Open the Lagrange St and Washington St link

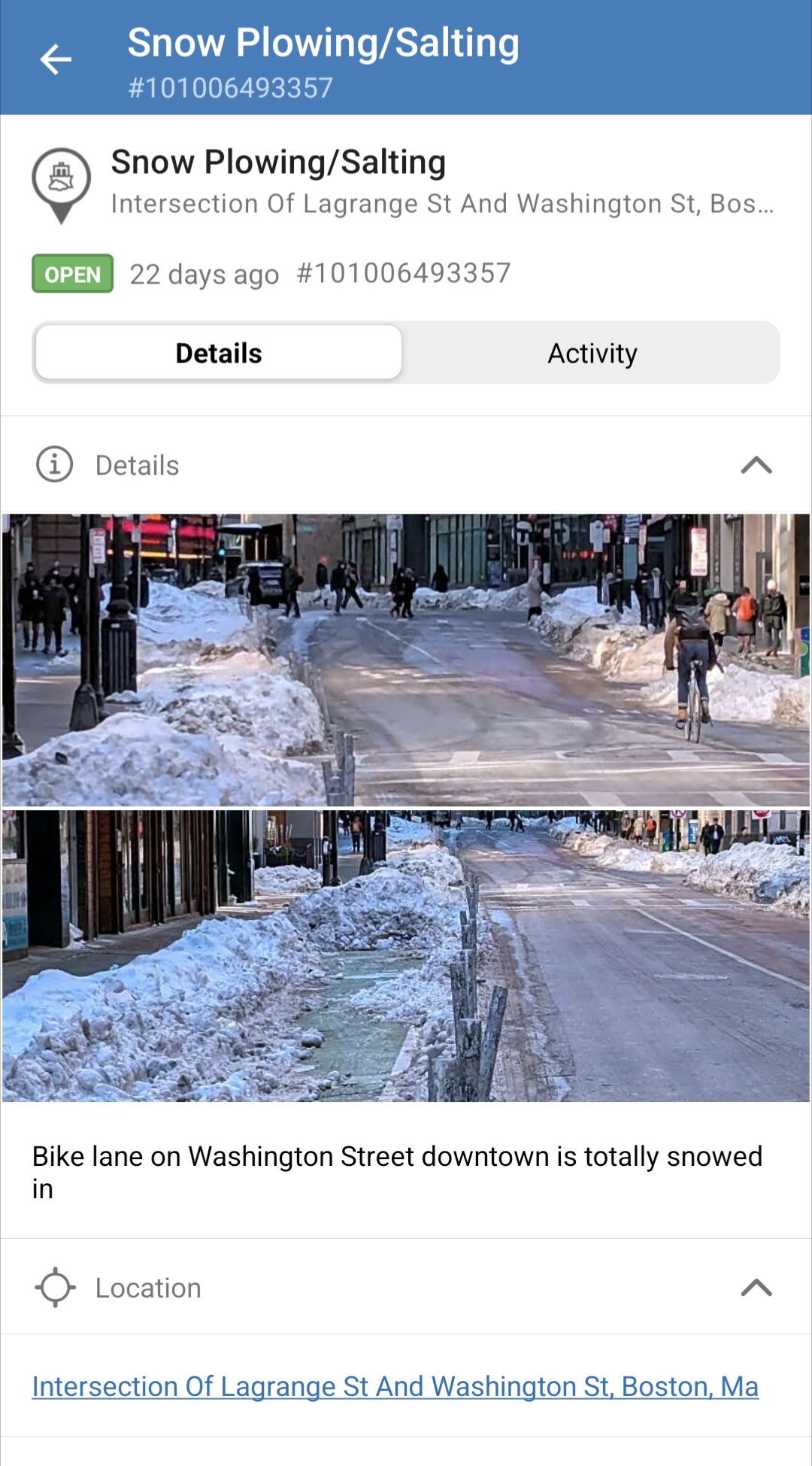pos(395,1386)
